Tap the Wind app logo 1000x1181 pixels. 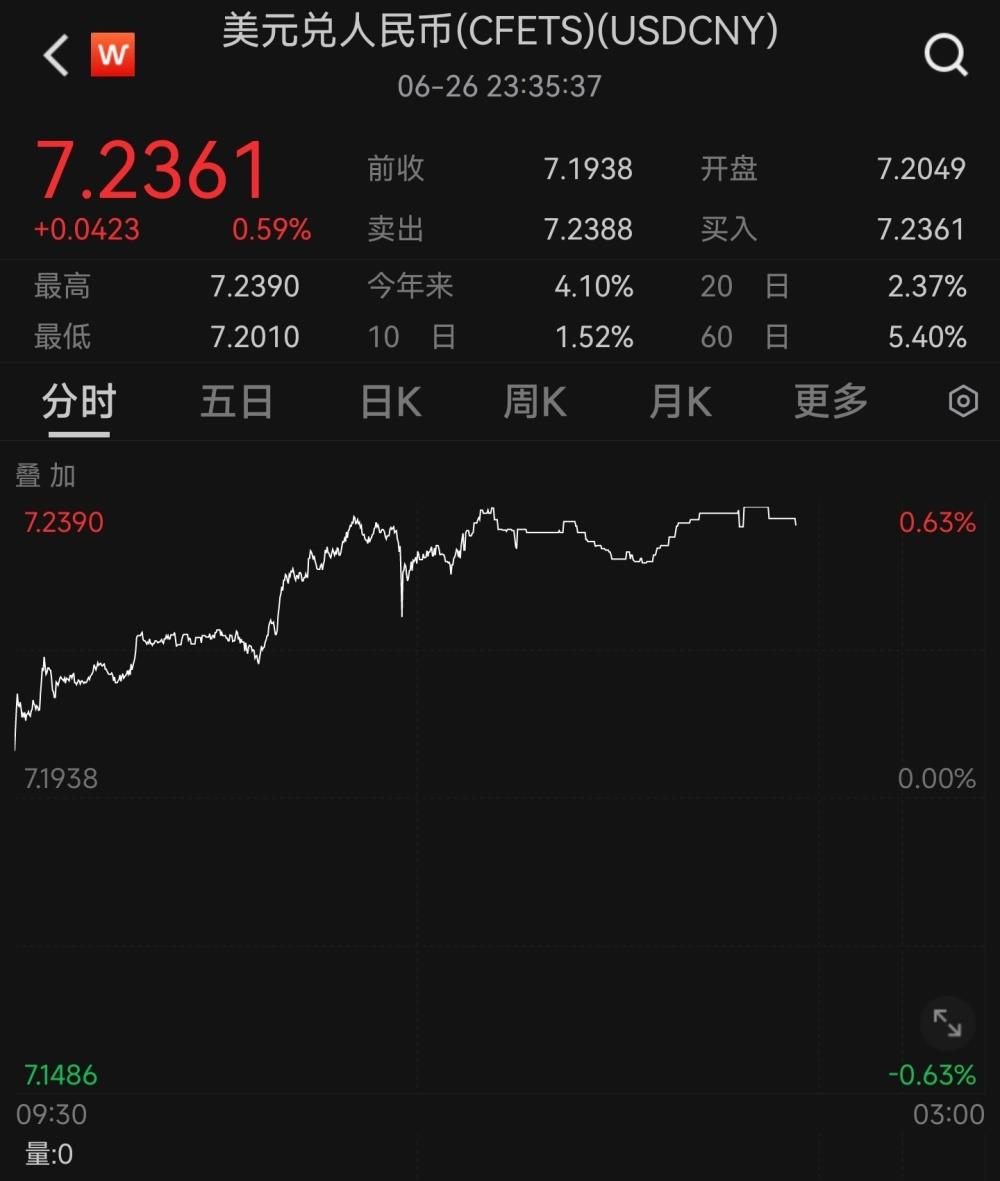click(113, 55)
